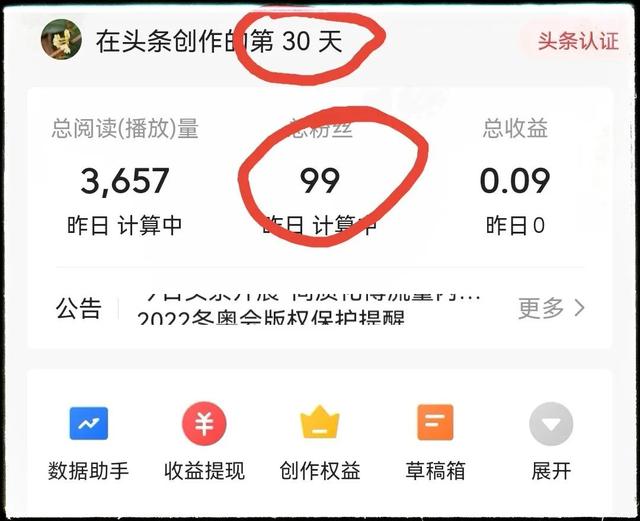
Task: Go to 收益提现
Action: tap(204, 440)
